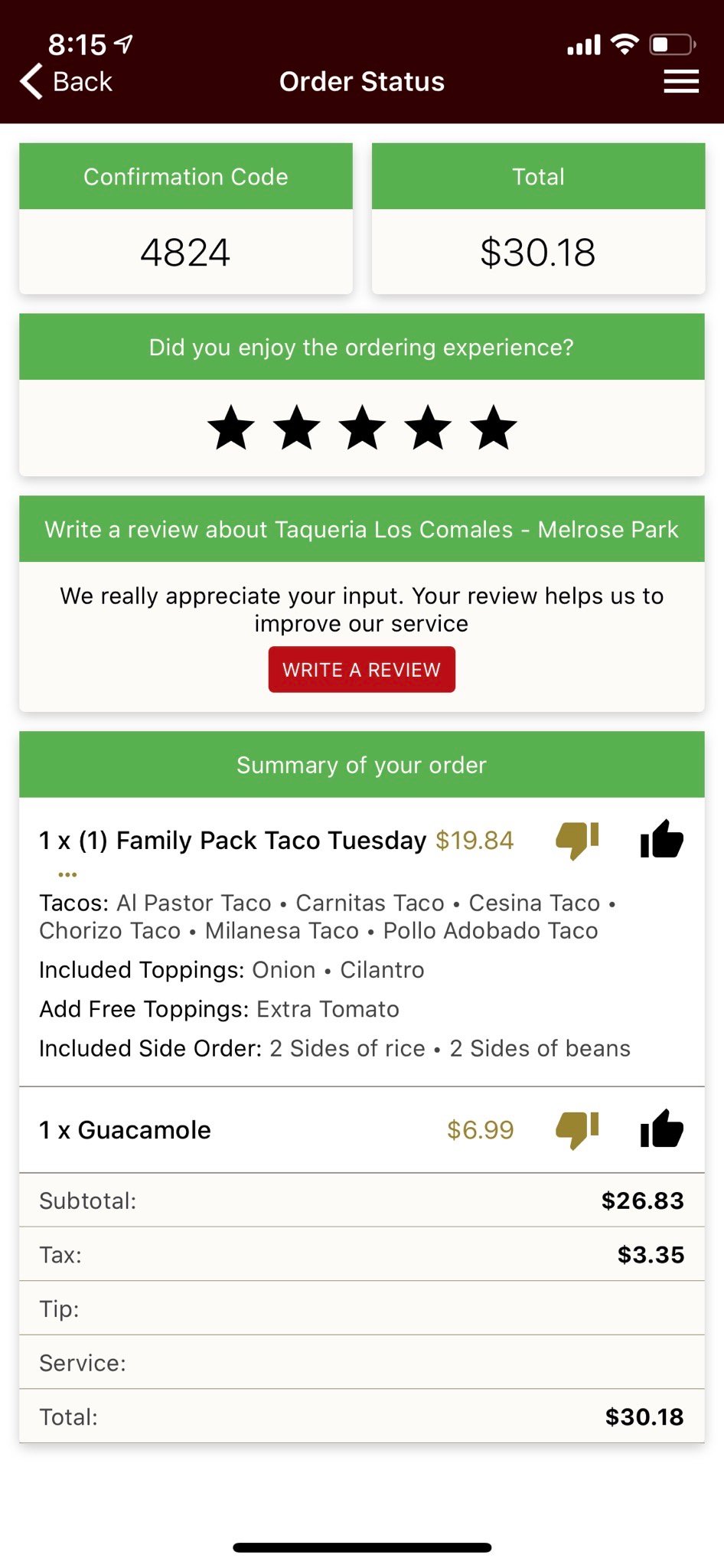Dislike the Guacamole item
Screen dimensions: 724x1568
click(x=577, y=1129)
